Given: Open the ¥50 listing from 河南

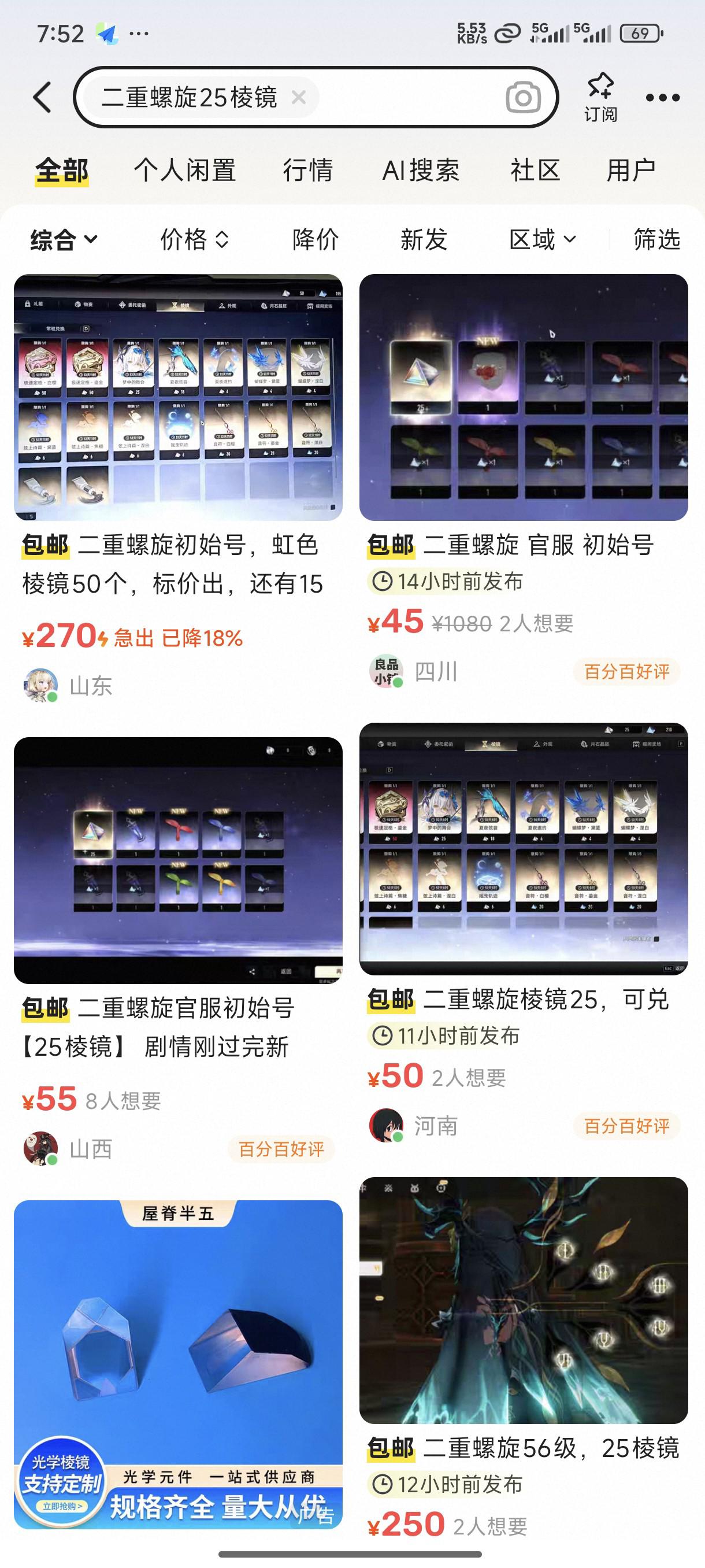Looking at the screenshot, I should (x=523, y=849).
